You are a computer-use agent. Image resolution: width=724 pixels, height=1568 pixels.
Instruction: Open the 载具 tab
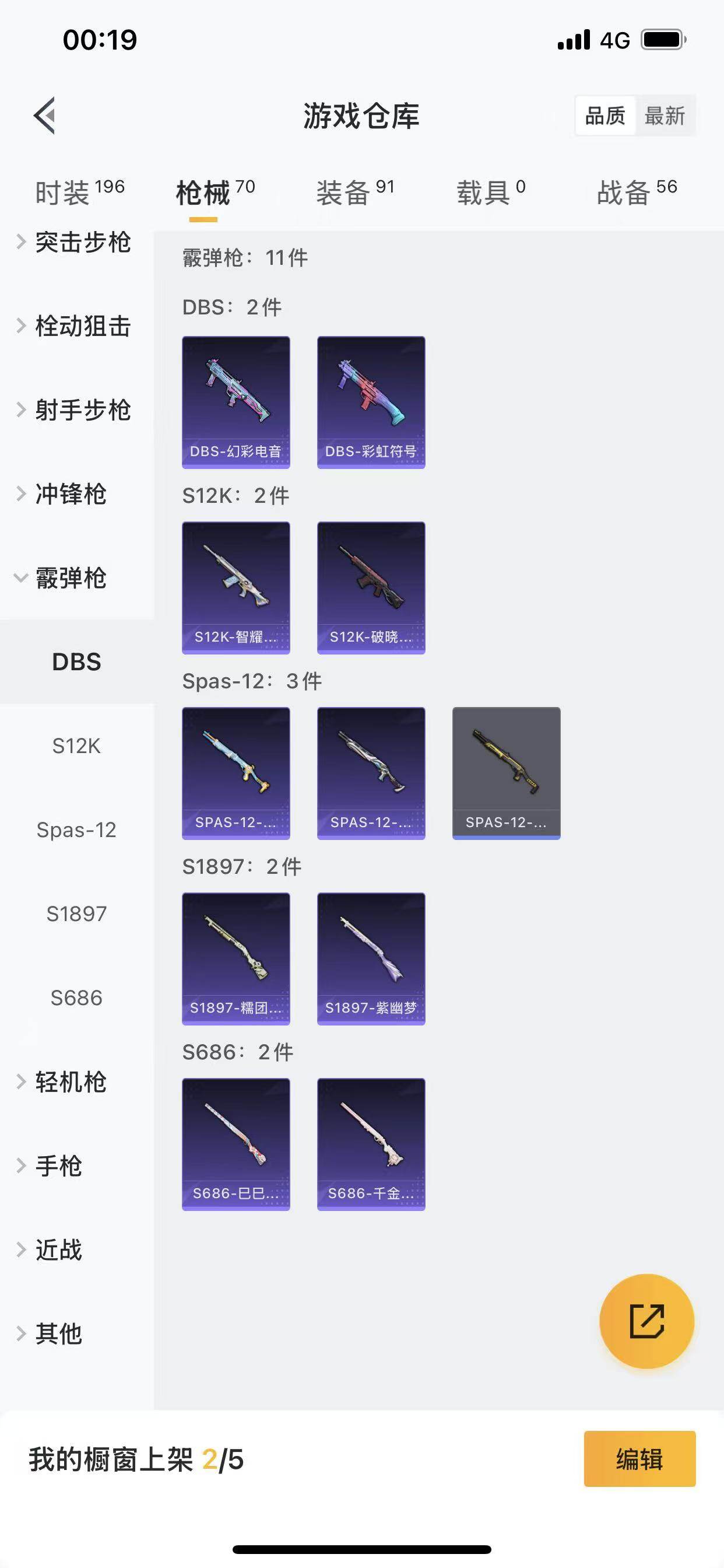point(490,192)
